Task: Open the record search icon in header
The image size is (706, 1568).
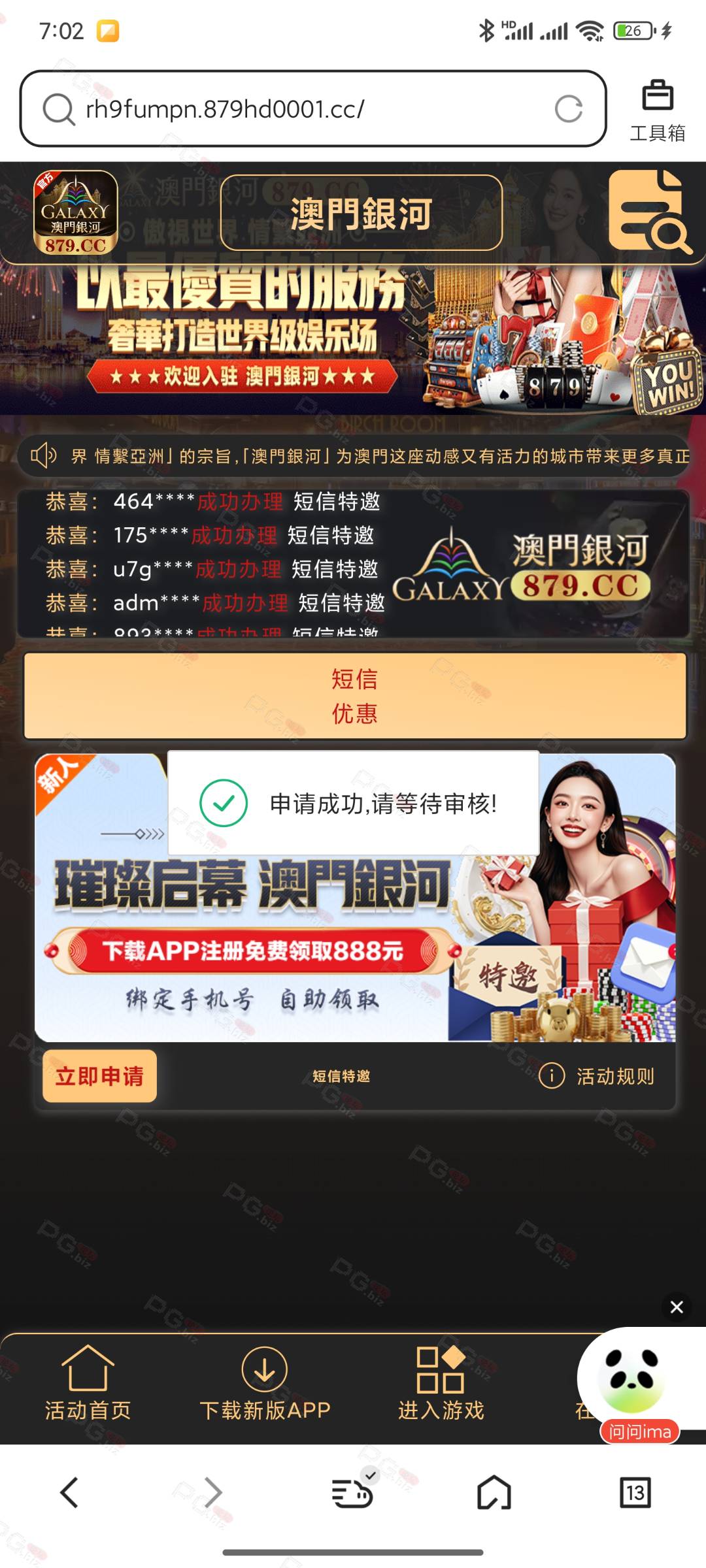Action: [x=650, y=212]
